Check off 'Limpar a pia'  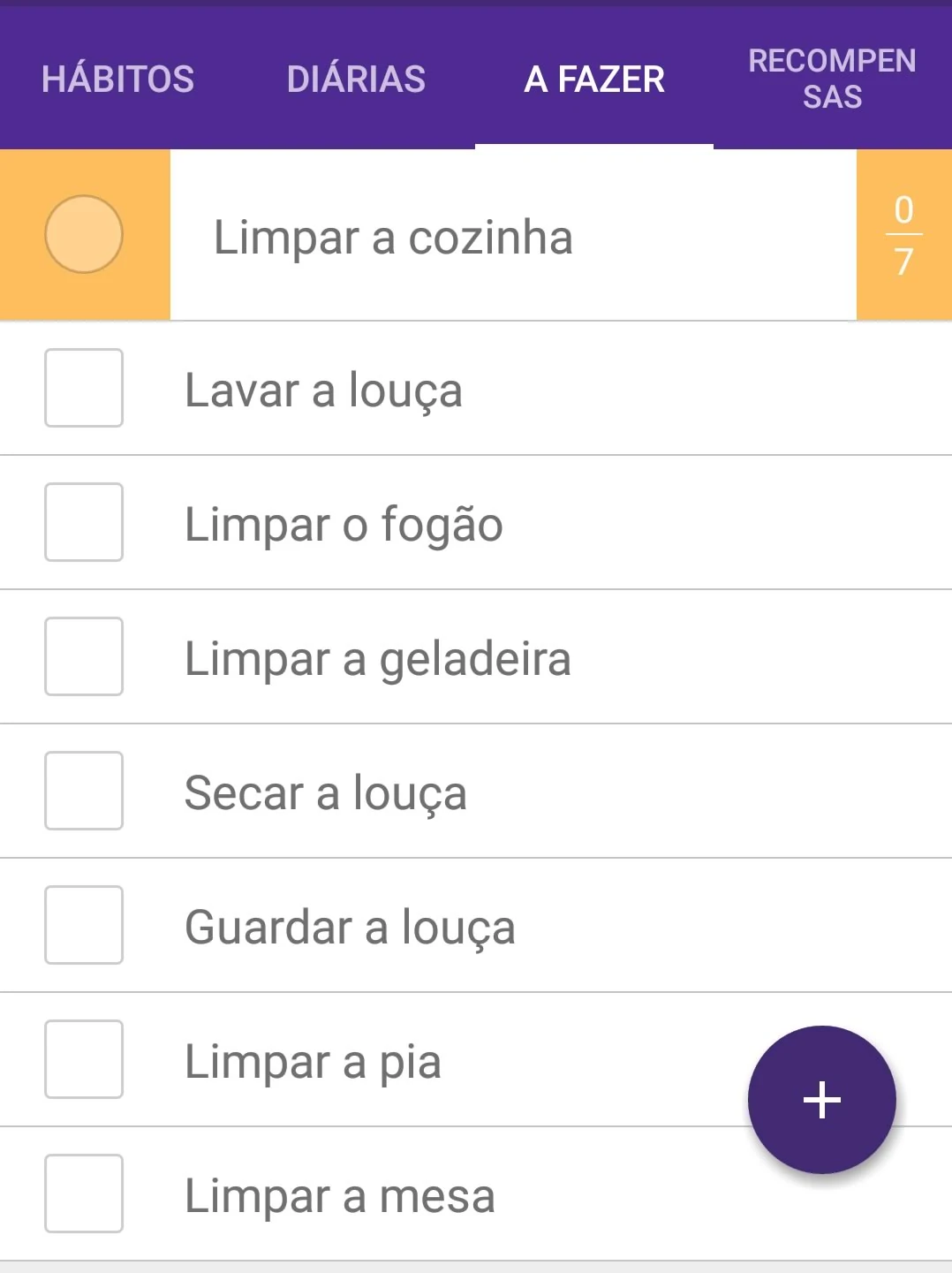84,1059
